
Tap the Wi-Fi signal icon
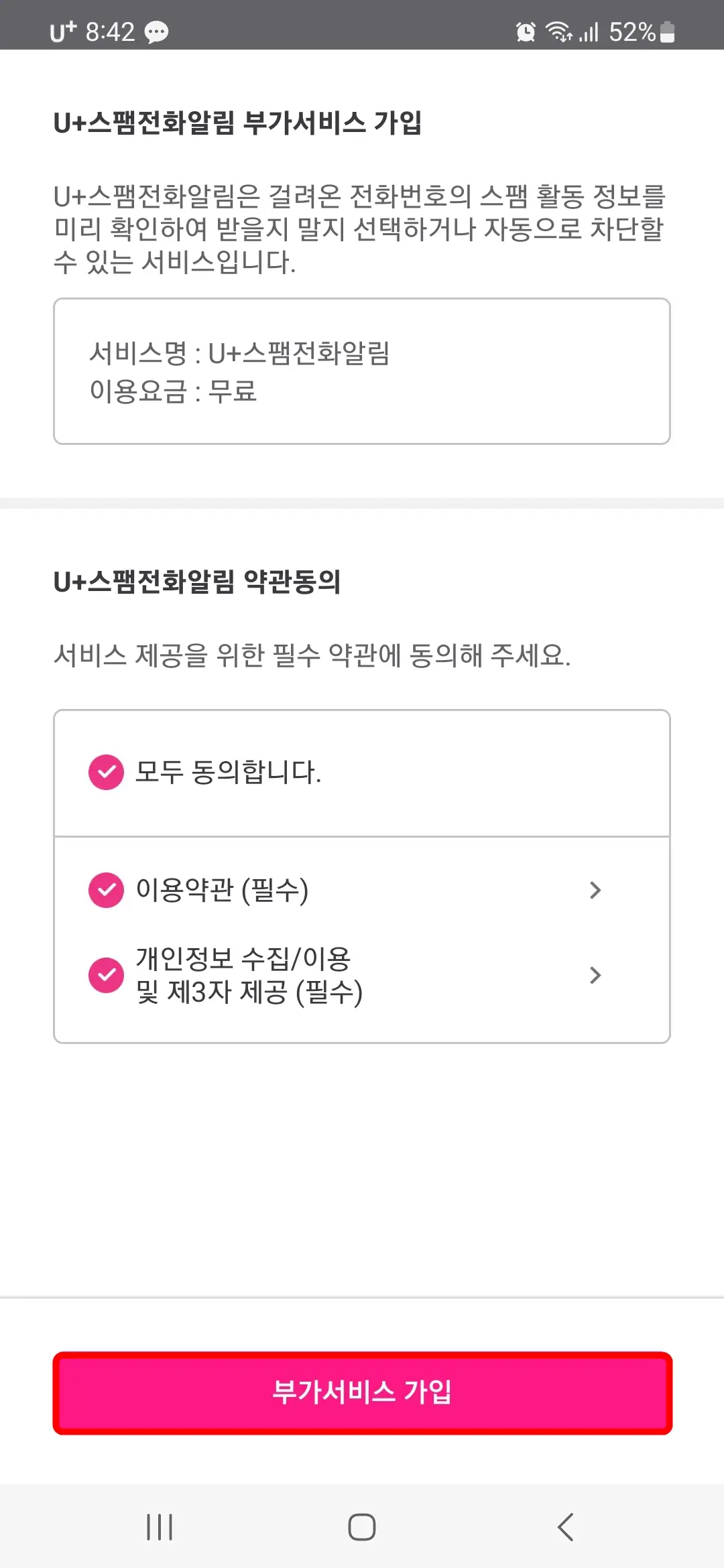(559, 31)
